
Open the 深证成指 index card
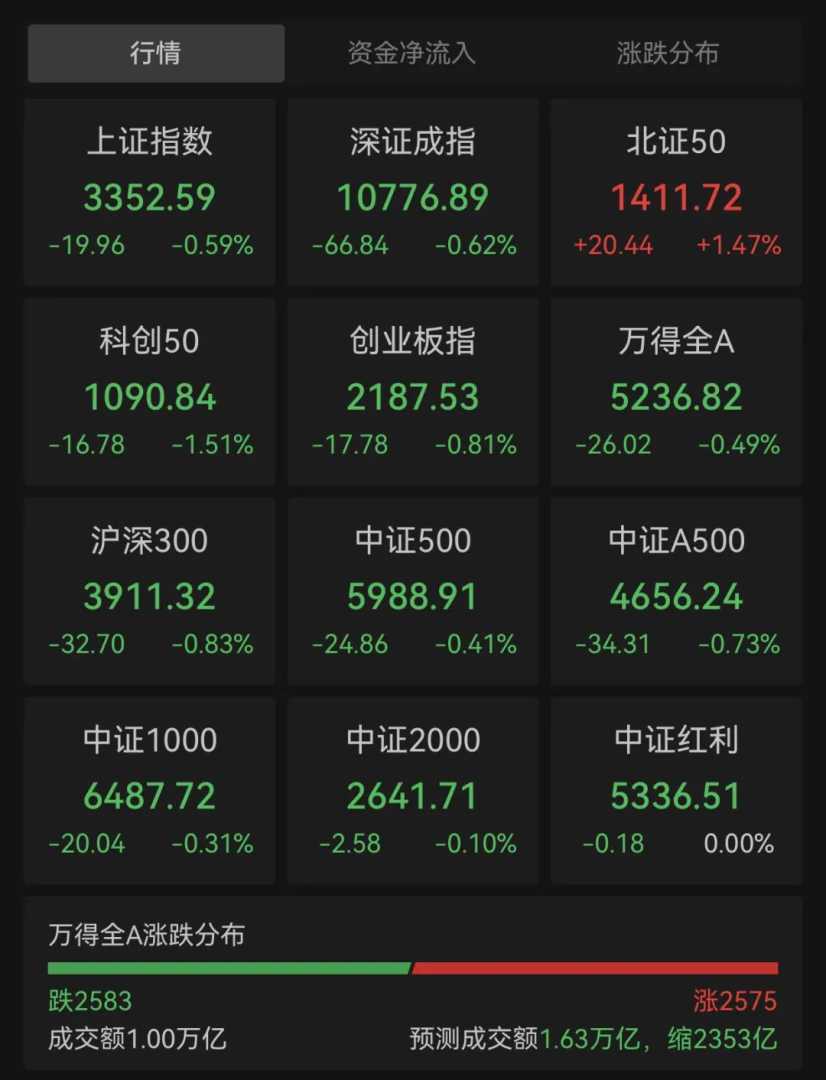(413, 193)
